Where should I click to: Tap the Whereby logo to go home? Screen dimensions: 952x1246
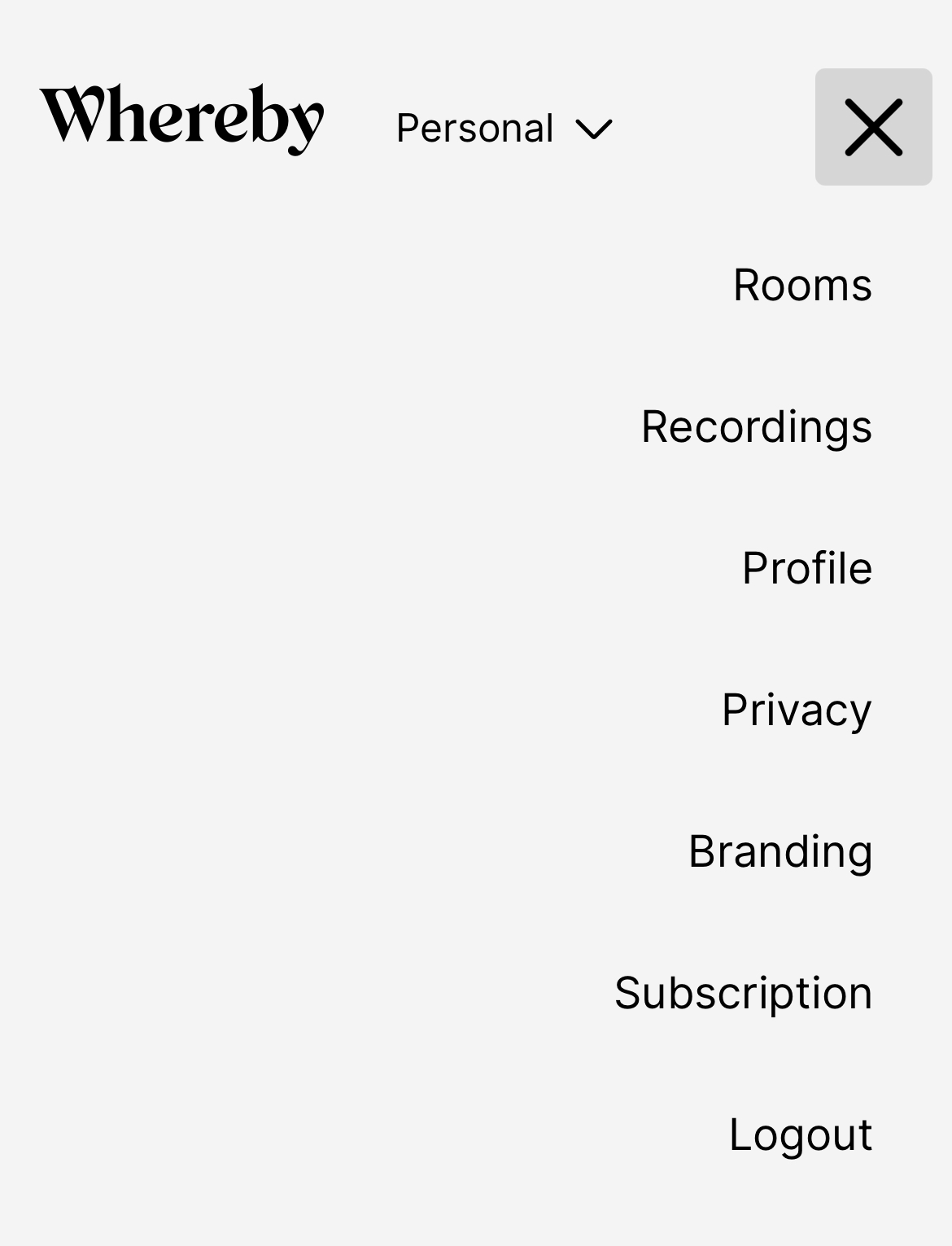tap(181, 119)
